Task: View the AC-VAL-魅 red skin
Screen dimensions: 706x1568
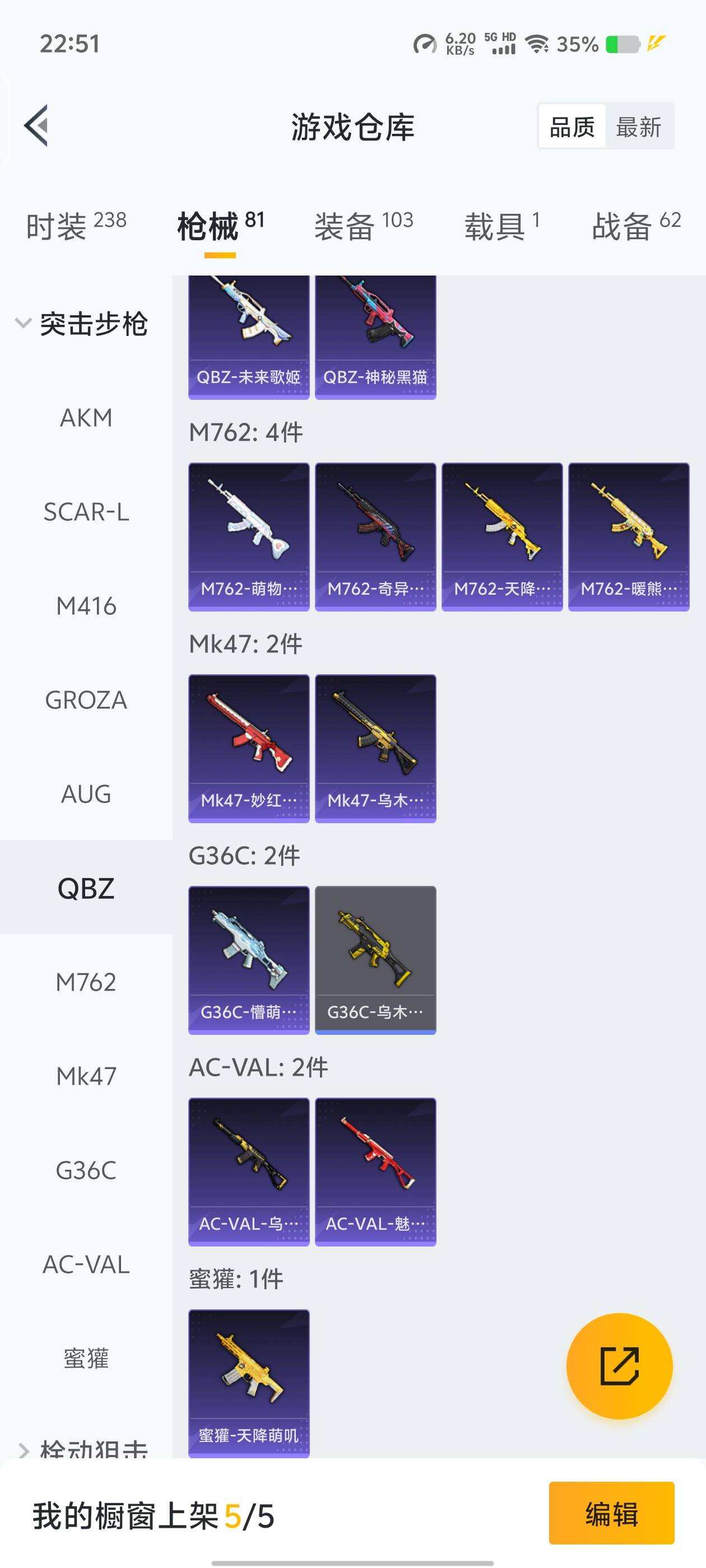Action: click(x=375, y=1171)
